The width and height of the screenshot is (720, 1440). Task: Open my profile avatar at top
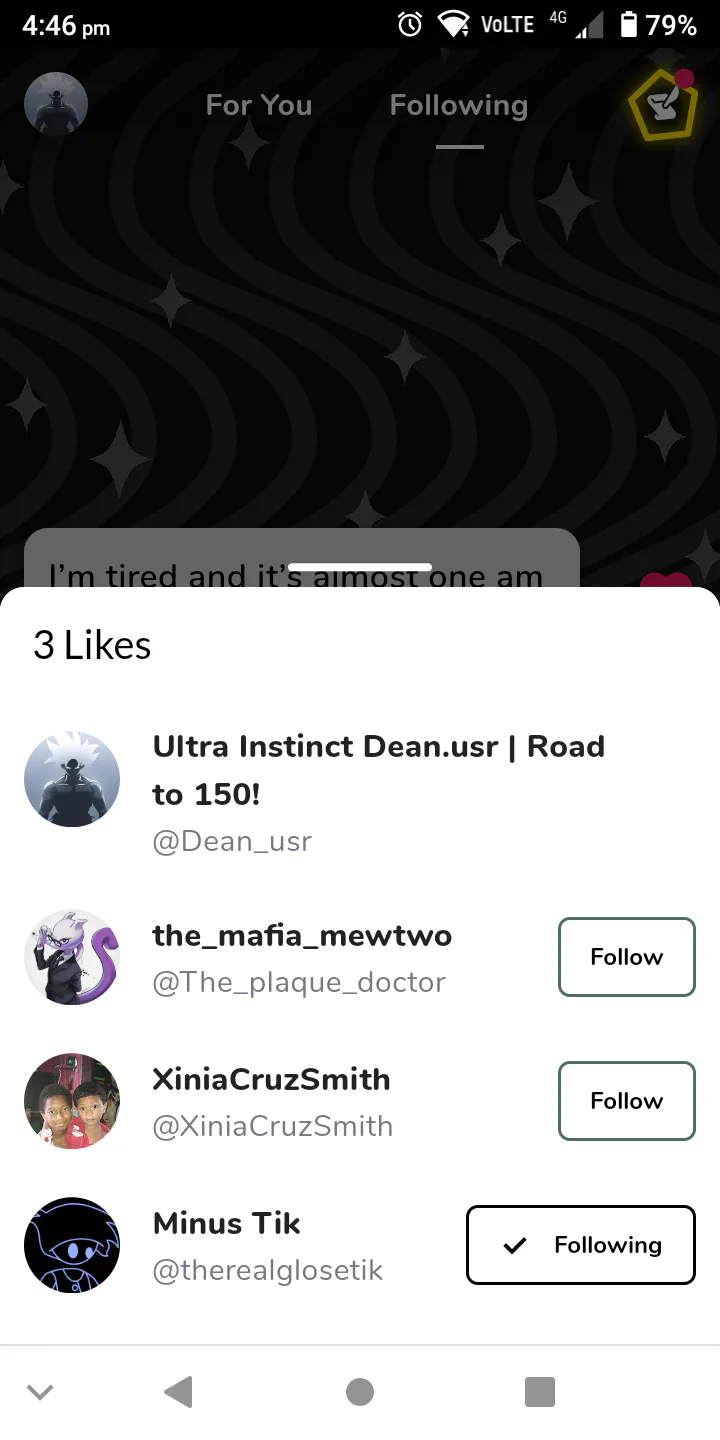56,104
